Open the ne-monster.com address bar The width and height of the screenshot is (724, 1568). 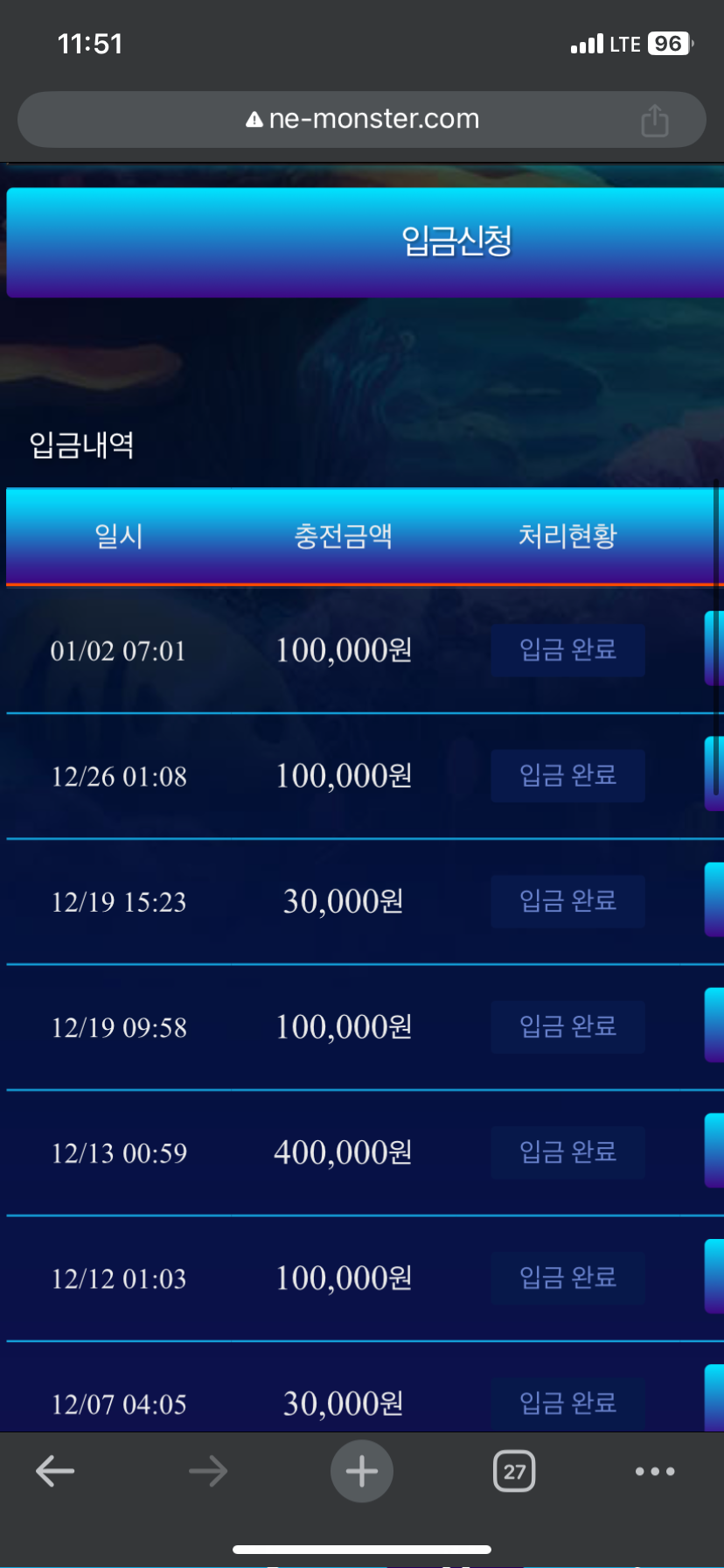click(362, 119)
